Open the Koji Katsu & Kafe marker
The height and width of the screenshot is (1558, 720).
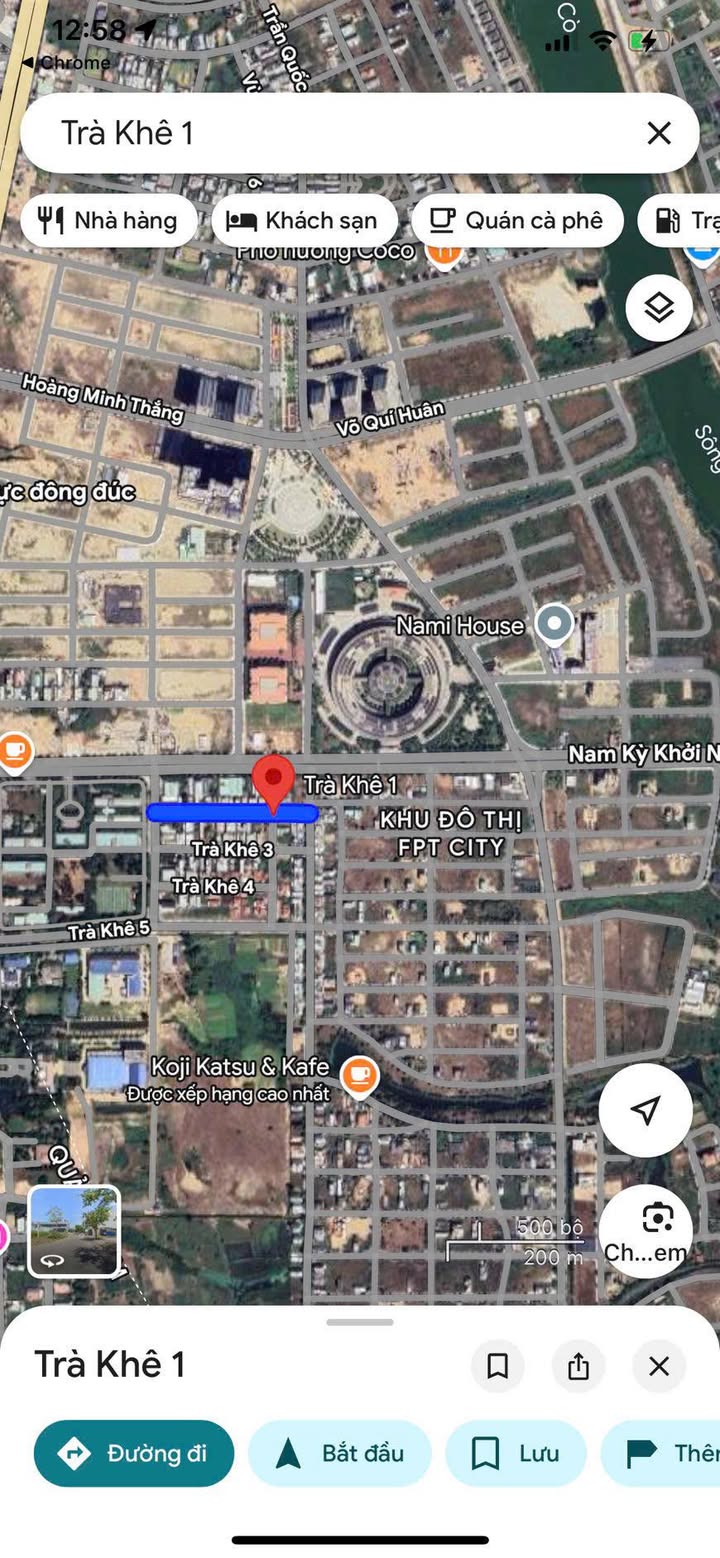click(x=358, y=1077)
